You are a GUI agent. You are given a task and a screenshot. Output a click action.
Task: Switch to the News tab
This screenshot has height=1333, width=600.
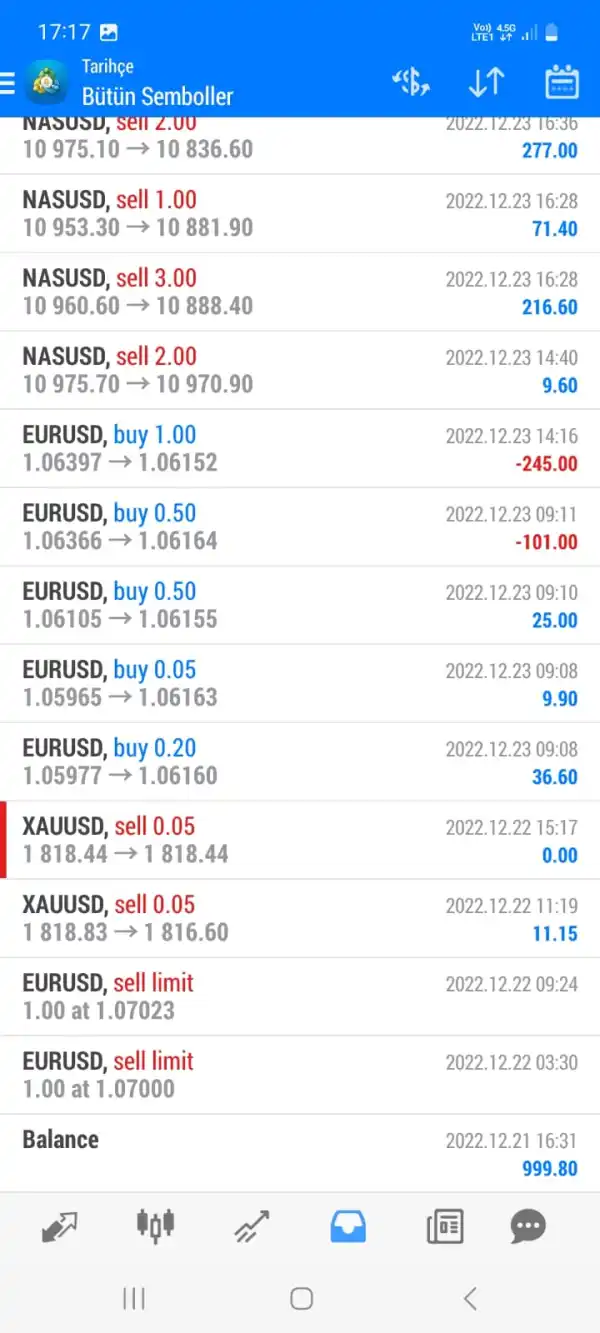(x=444, y=1225)
